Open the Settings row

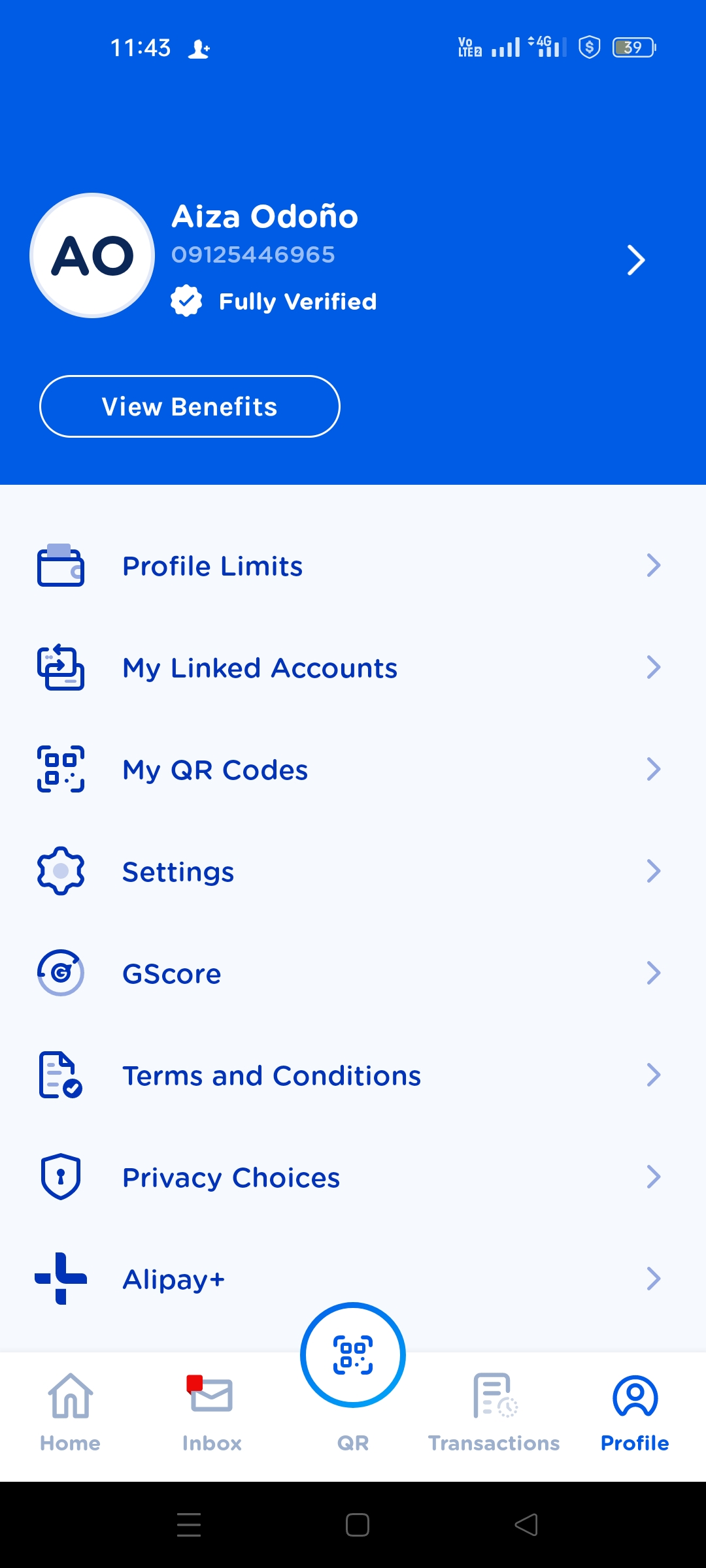tap(353, 872)
